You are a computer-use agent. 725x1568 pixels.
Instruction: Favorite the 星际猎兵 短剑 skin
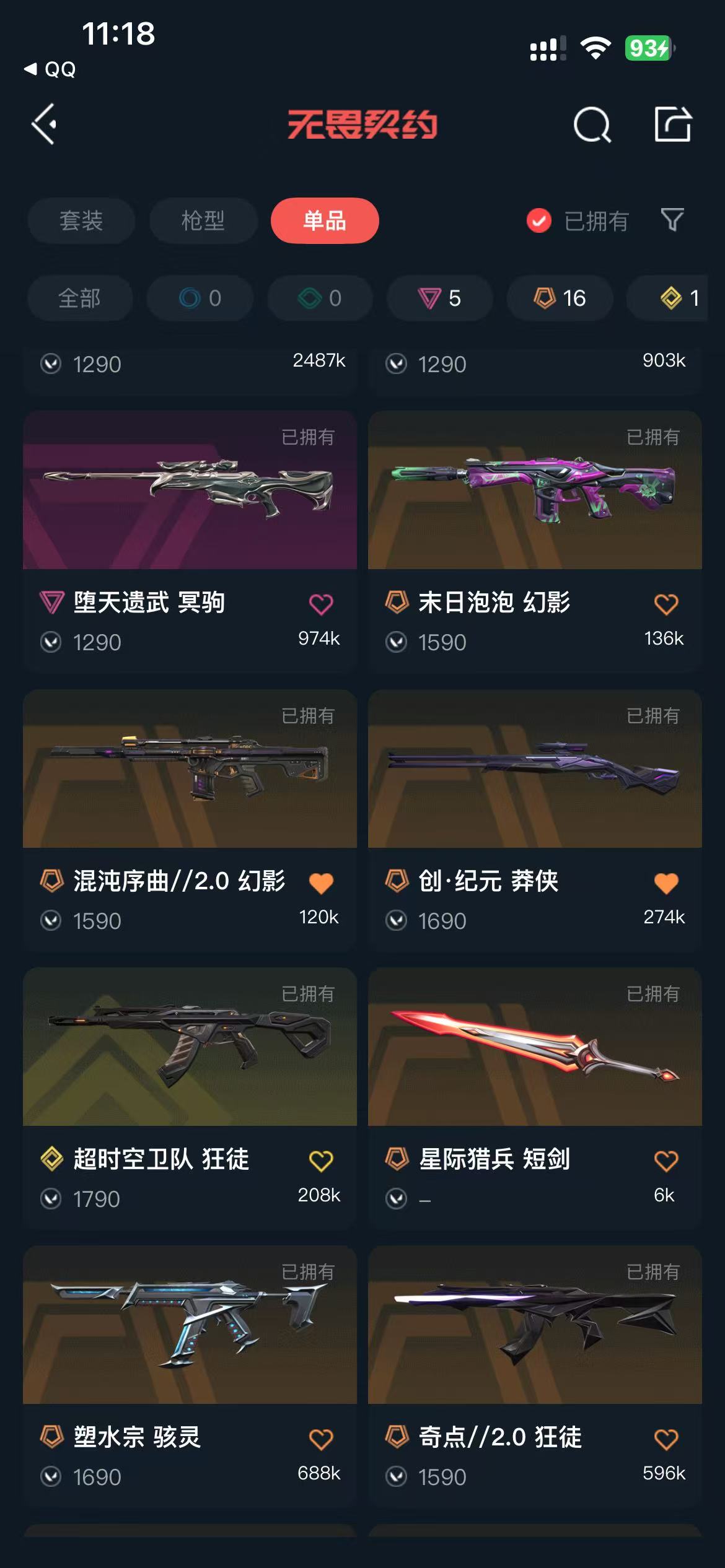click(x=666, y=1161)
